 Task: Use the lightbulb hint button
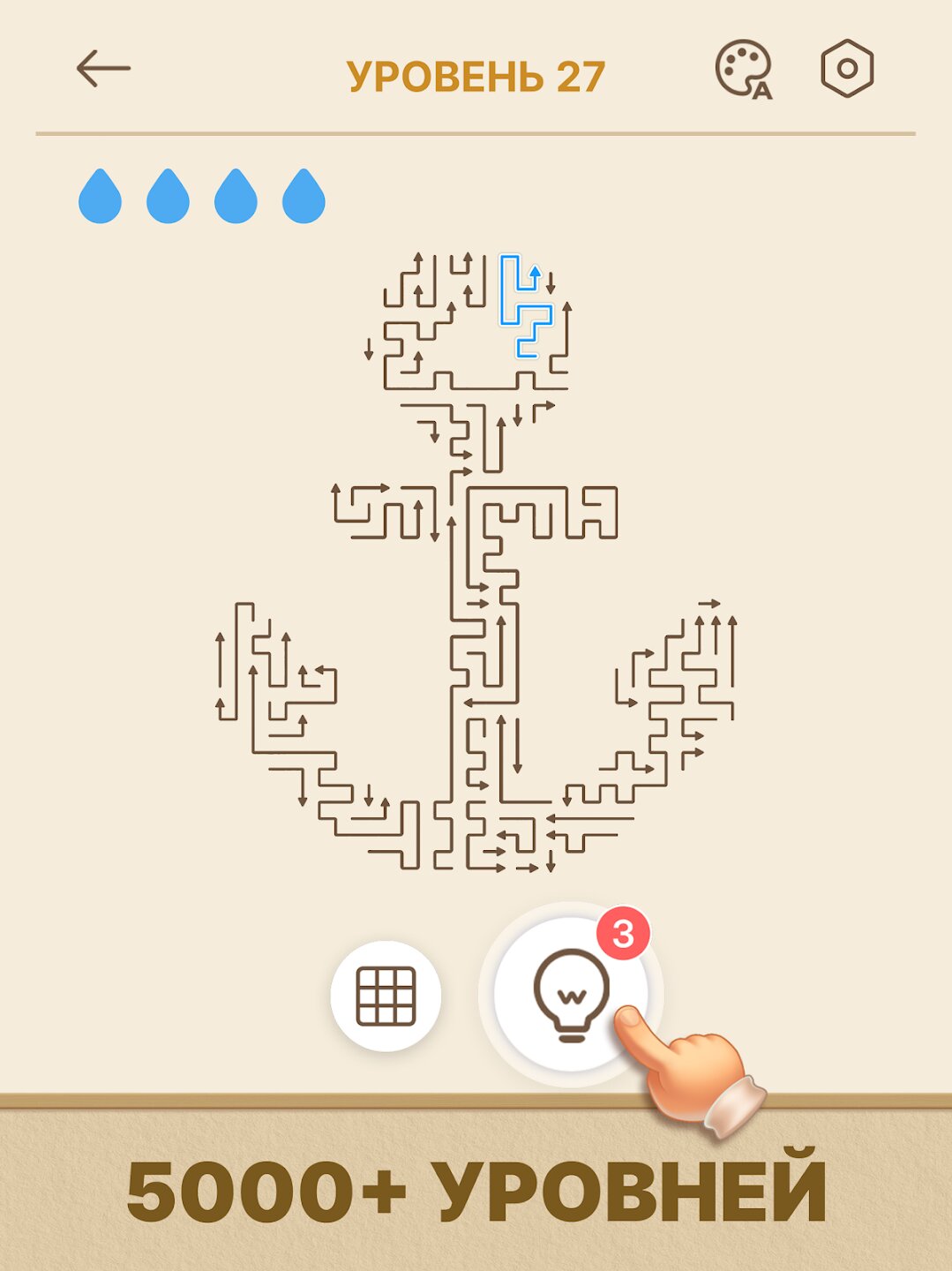[571, 995]
